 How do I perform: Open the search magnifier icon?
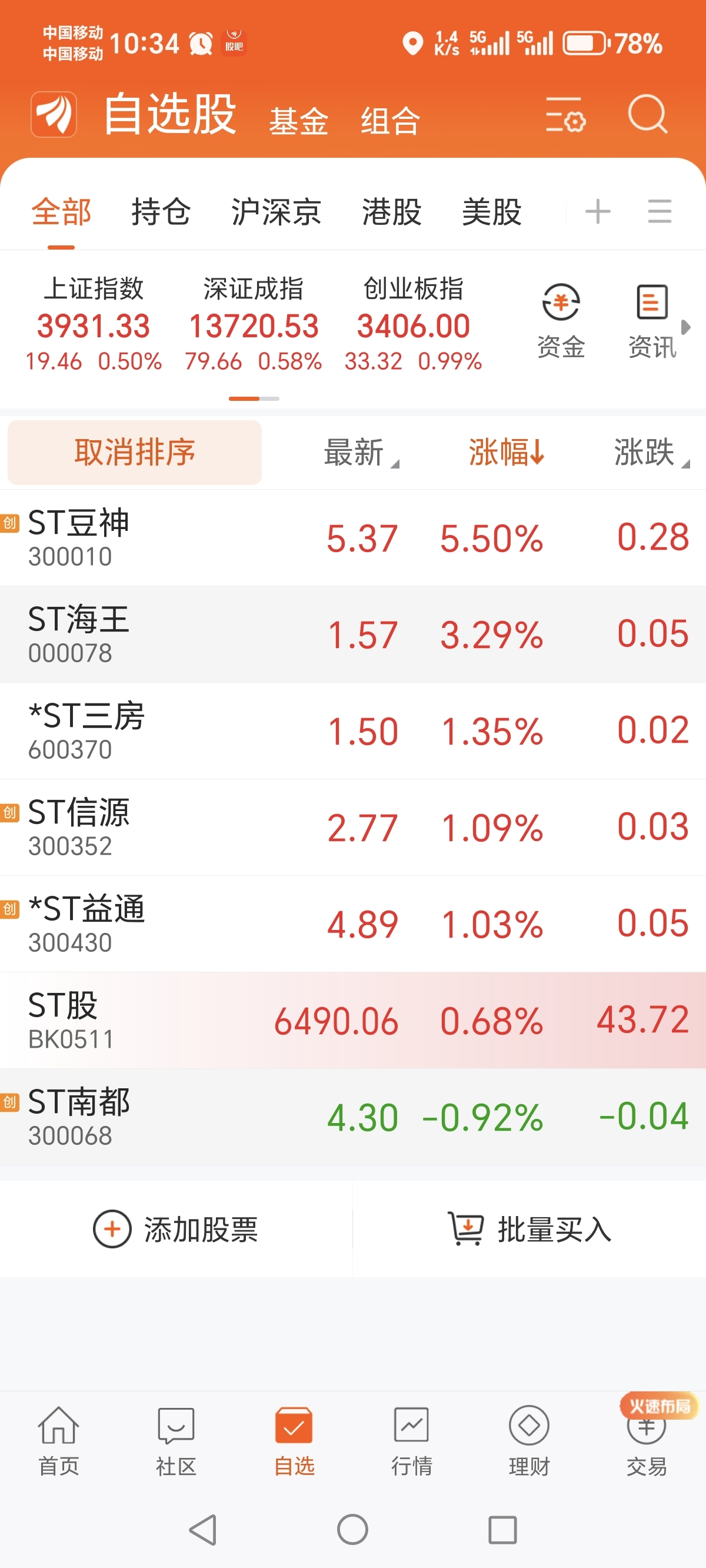[648, 114]
